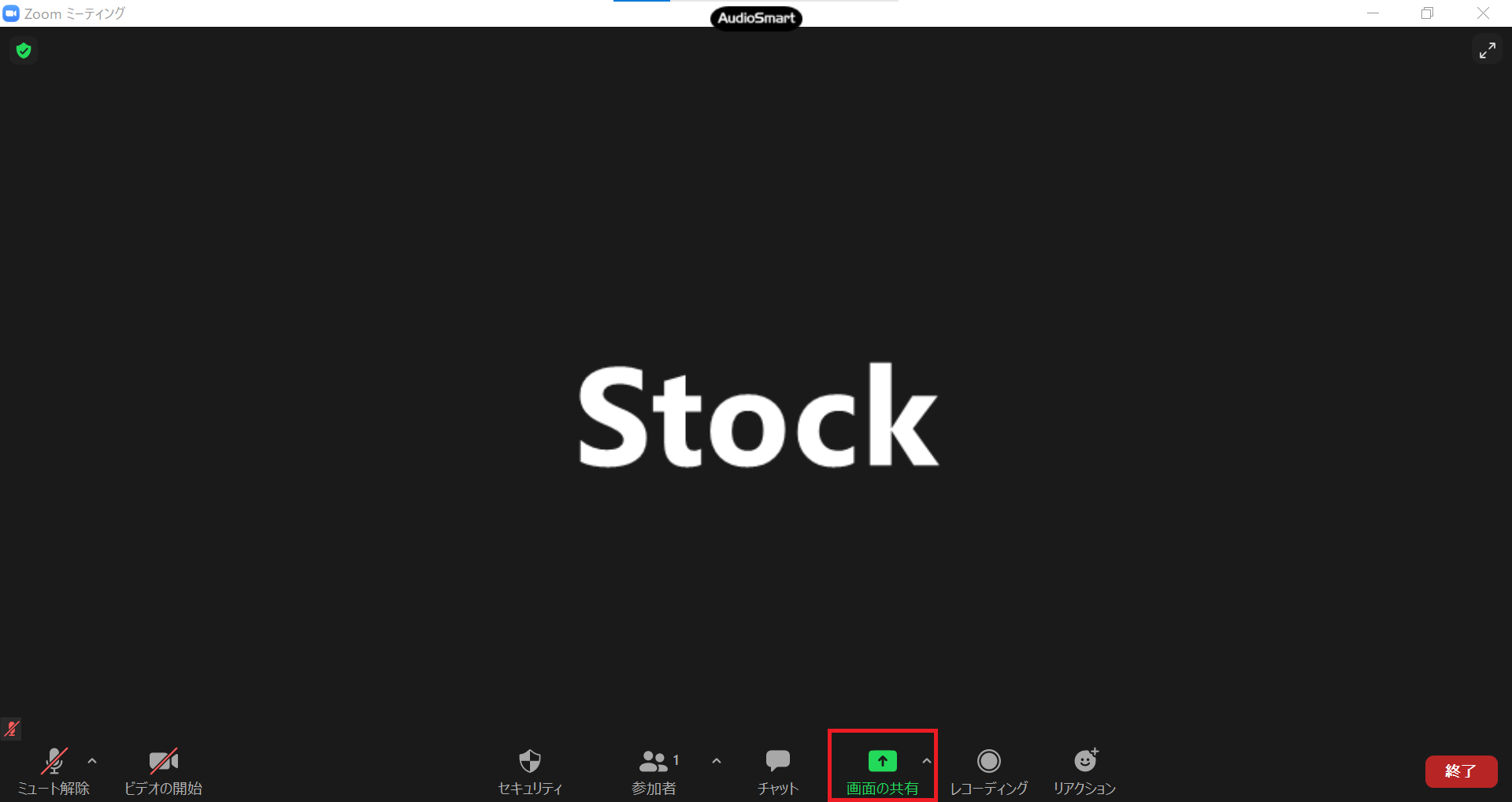Image resolution: width=1512 pixels, height=802 pixels.
Task: Close the Zoom window
Action: pos(1483,13)
